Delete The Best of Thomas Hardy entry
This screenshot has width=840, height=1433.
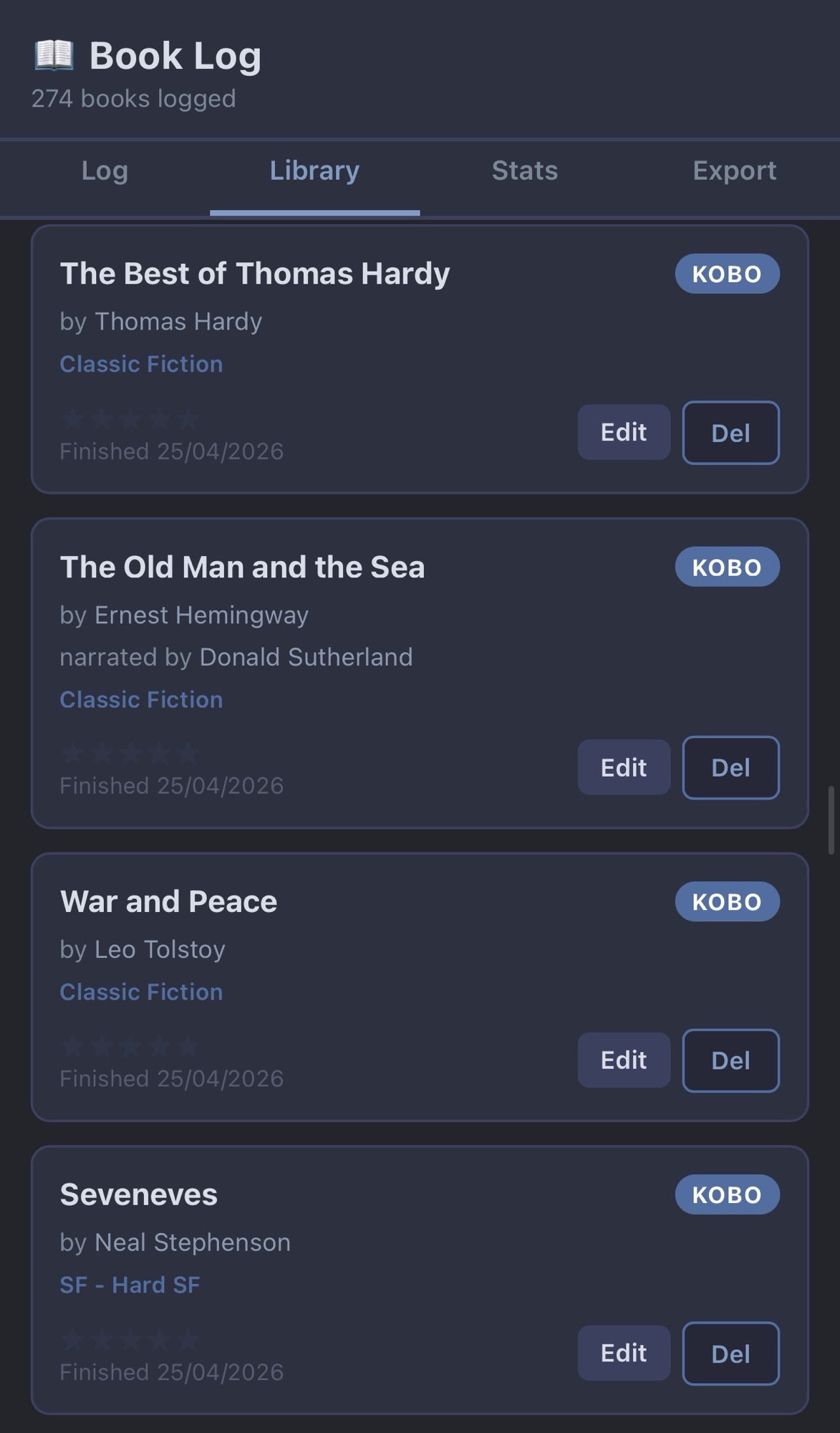pyautogui.click(x=730, y=433)
